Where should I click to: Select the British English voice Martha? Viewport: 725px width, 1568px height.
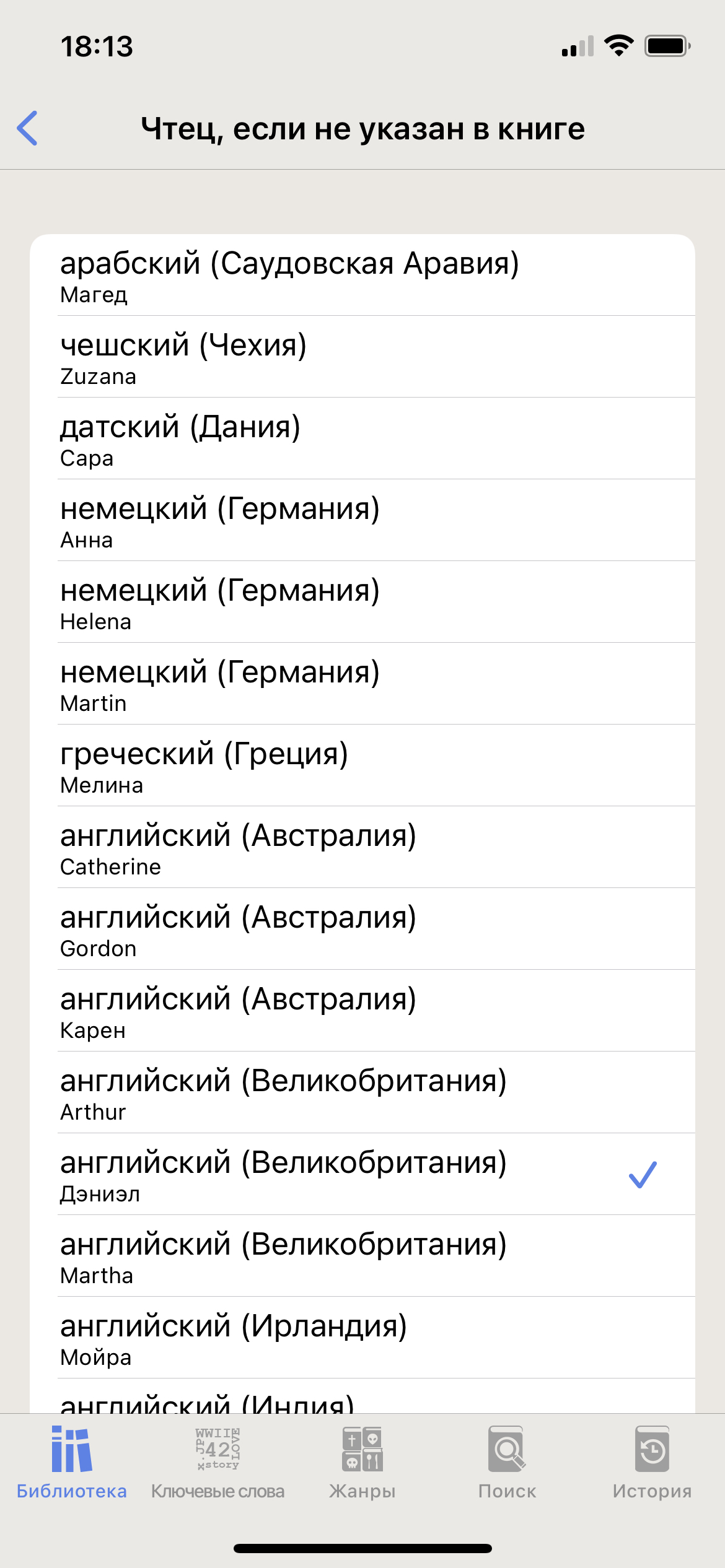(x=362, y=1256)
